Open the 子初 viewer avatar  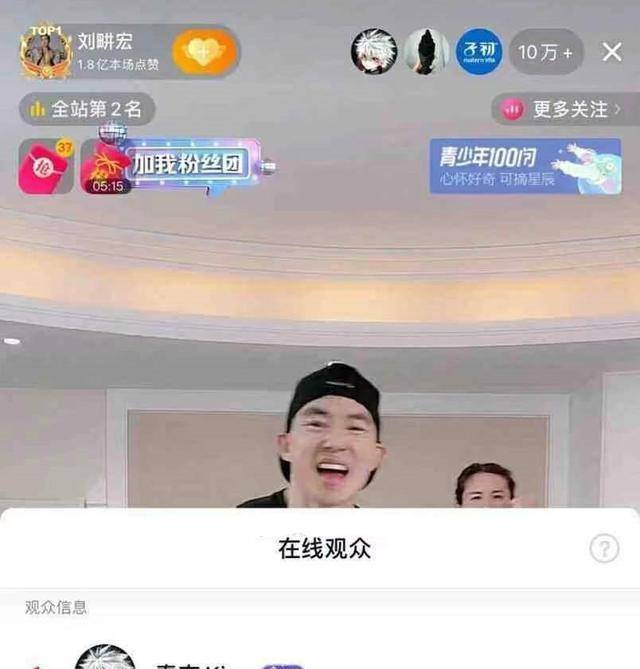coord(479,52)
